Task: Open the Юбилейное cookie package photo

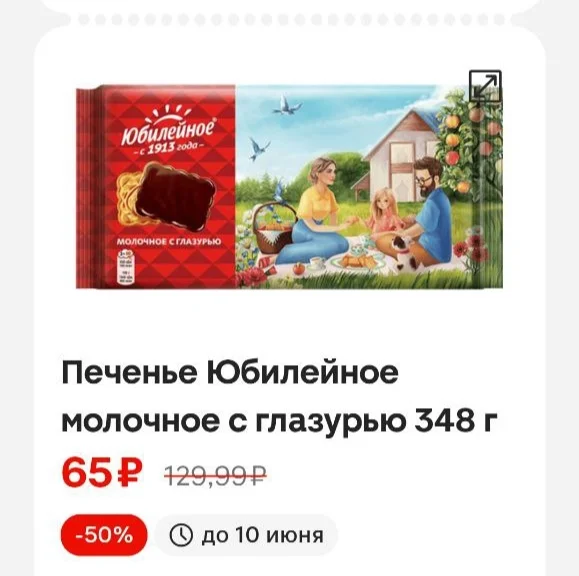Action: tap(289, 187)
